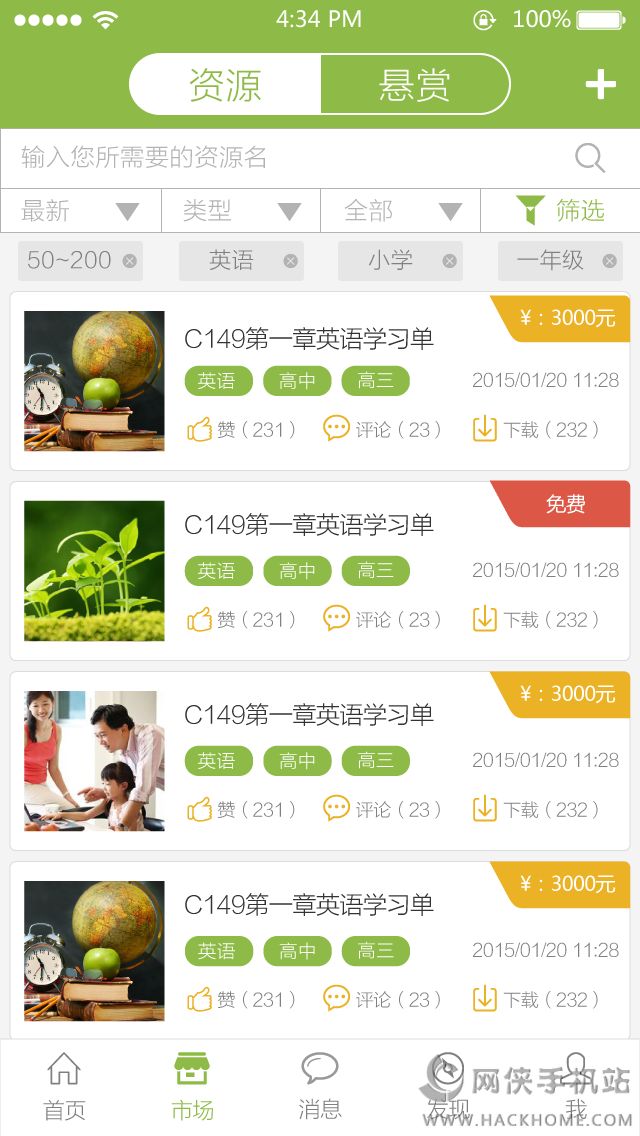640x1136 pixels.
Task: Remove the 50~200 filter chip
Action: 129,261
